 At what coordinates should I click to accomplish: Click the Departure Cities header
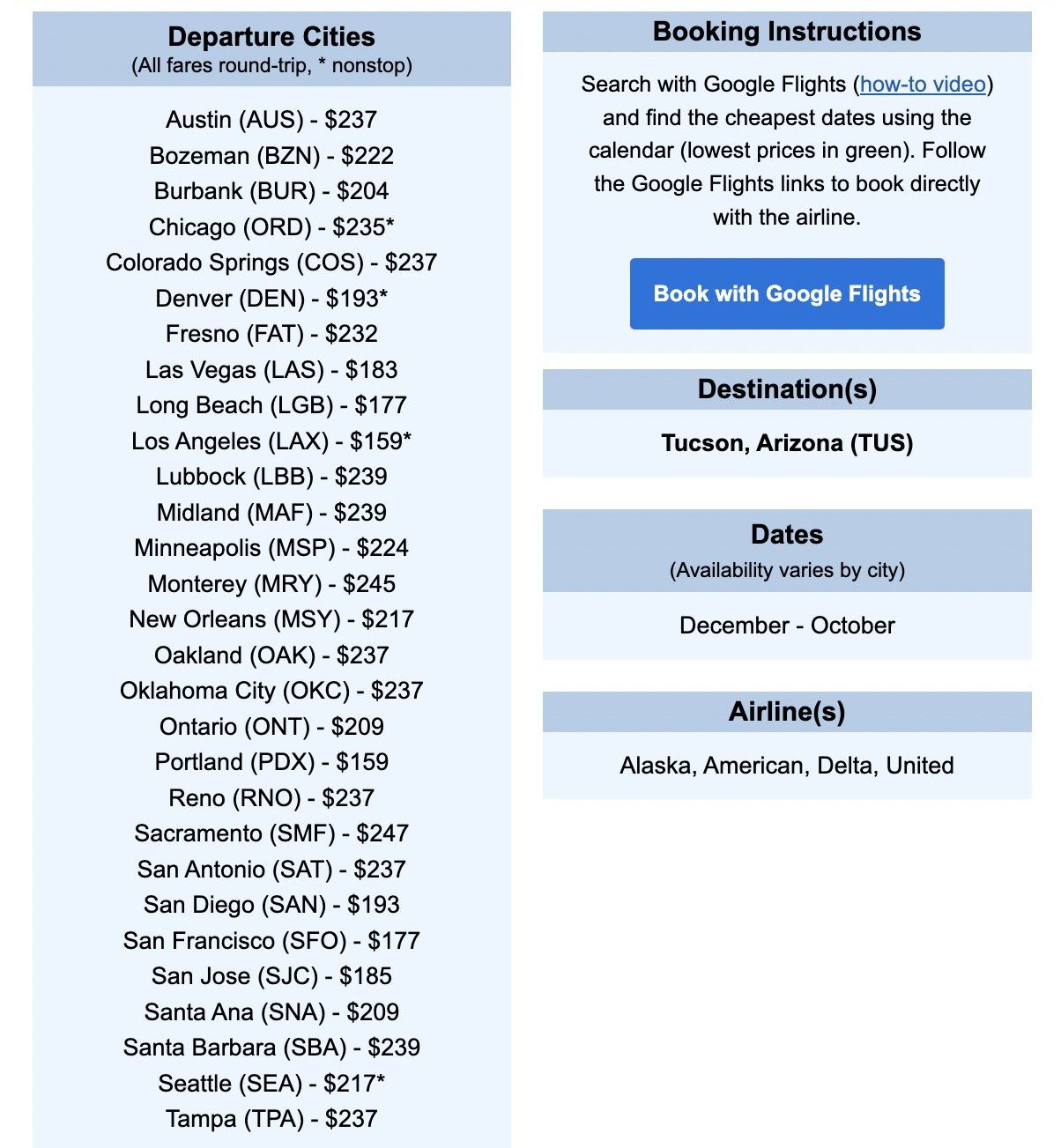pos(271,37)
